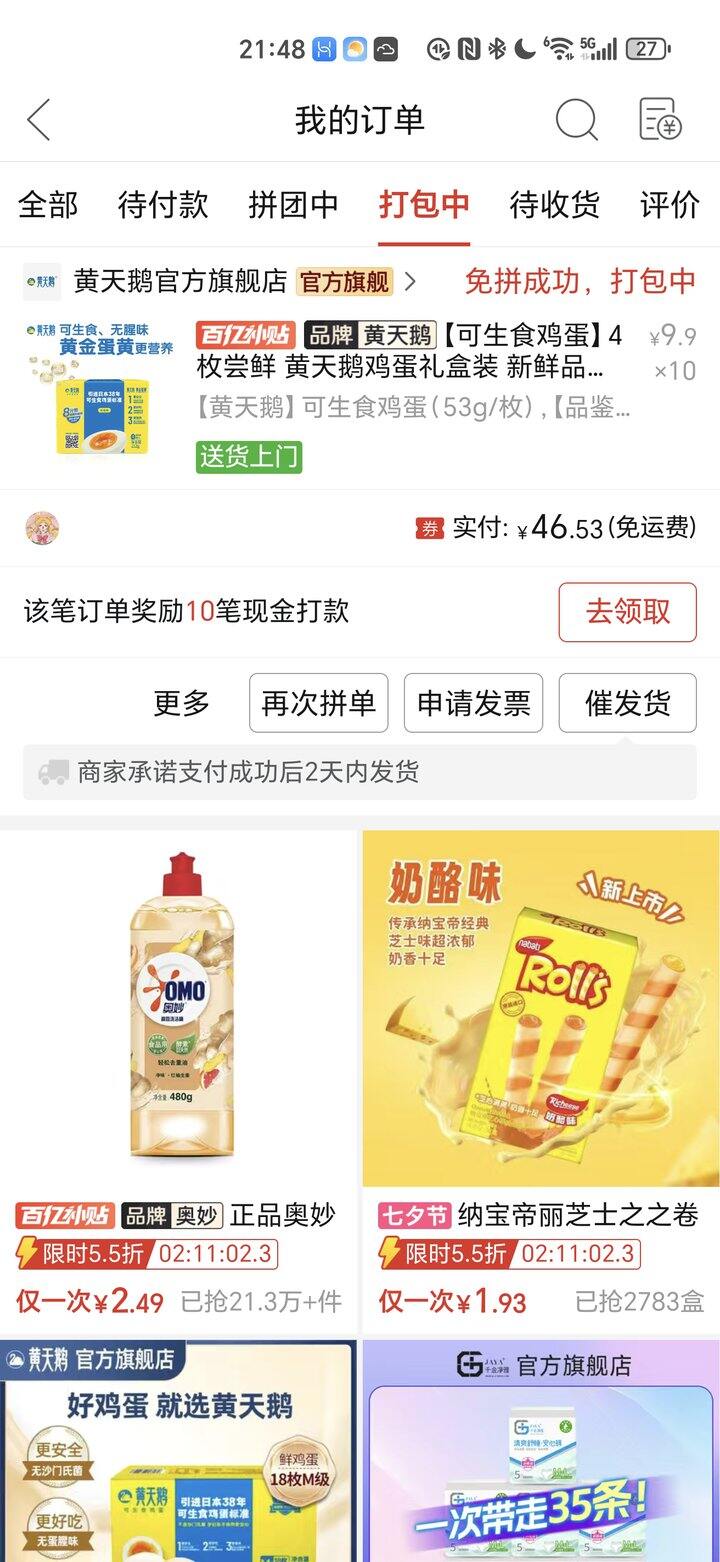Viewport: 720px width, 1562px height.
Task: Click 去领取 to claim cash rewards
Action: click(627, 614)
